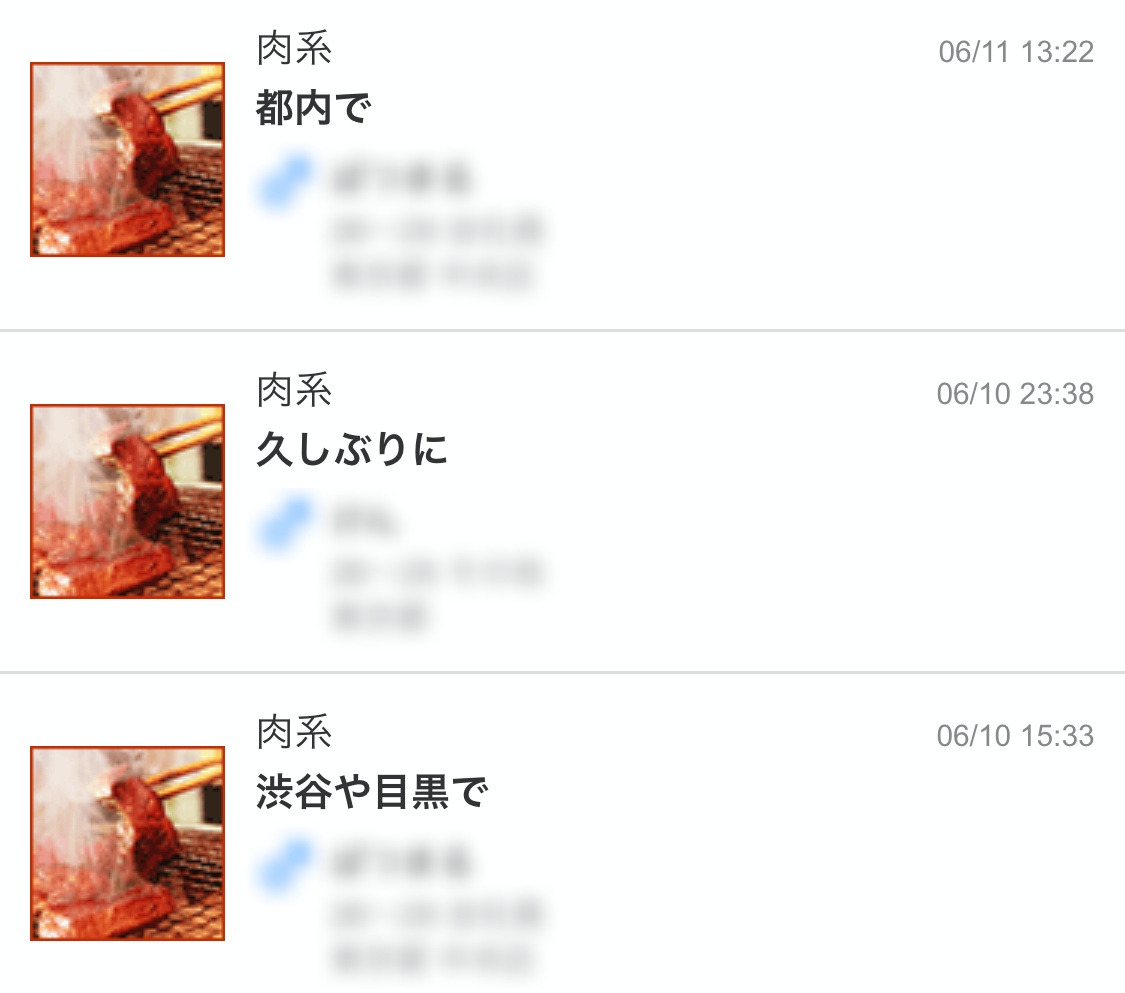Open the 都内で post from 06/11 13:22
This screenshot has height=993, width=1125.
click(313, 109)
